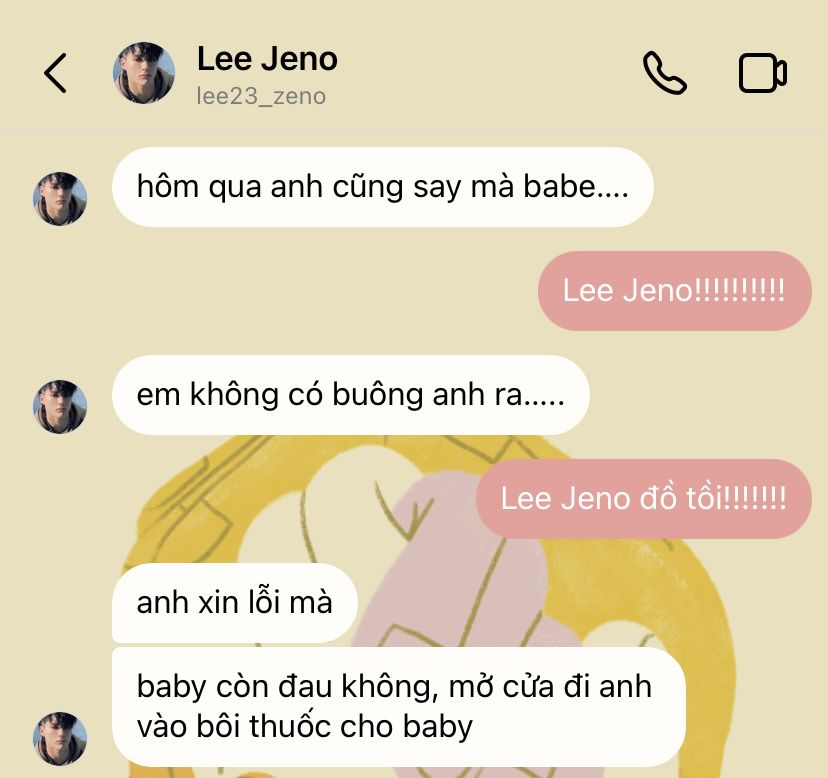
Task: Start a video call with Lee Jeno
Action: (762, 73)
